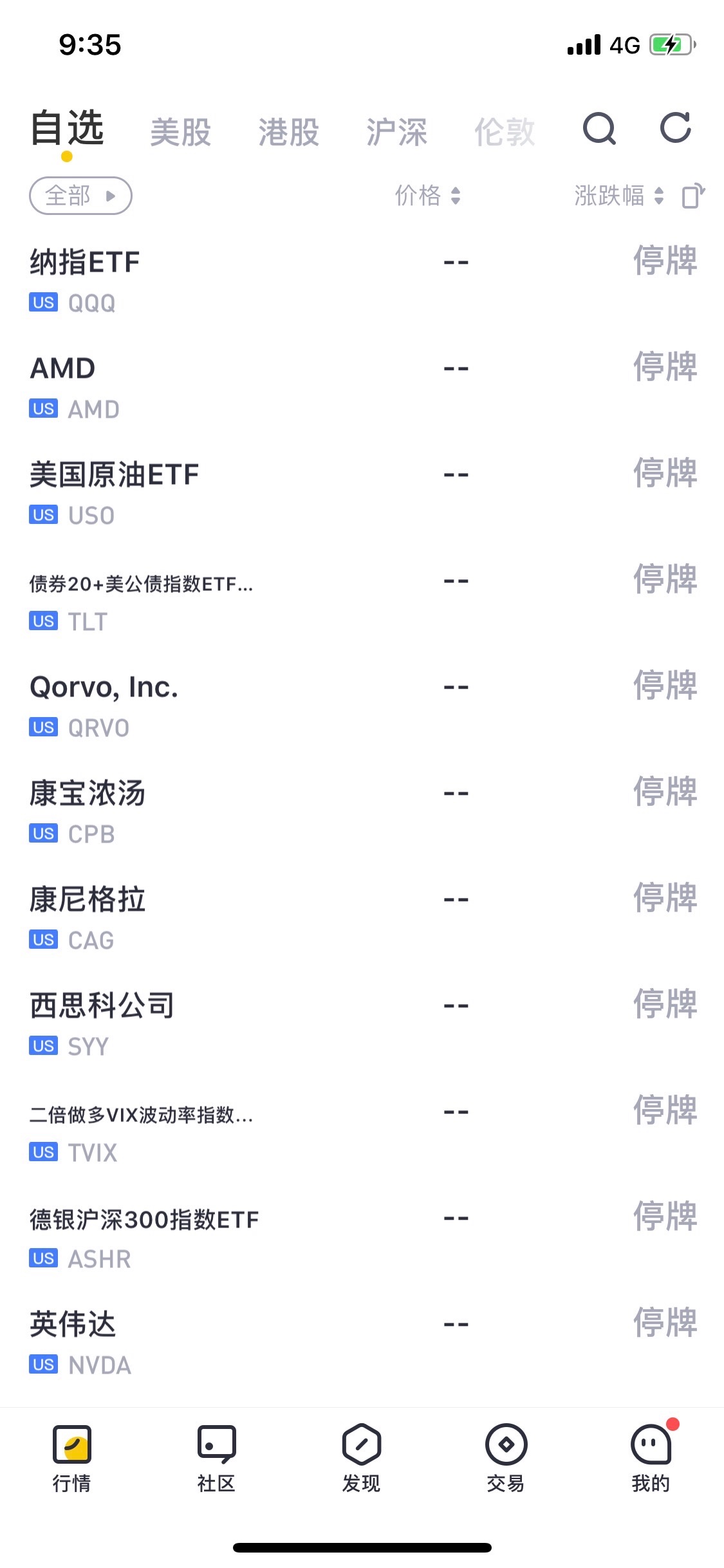Go to the 我的 tab
The width and height of the screenshot is (724, 1568).
651,1458
